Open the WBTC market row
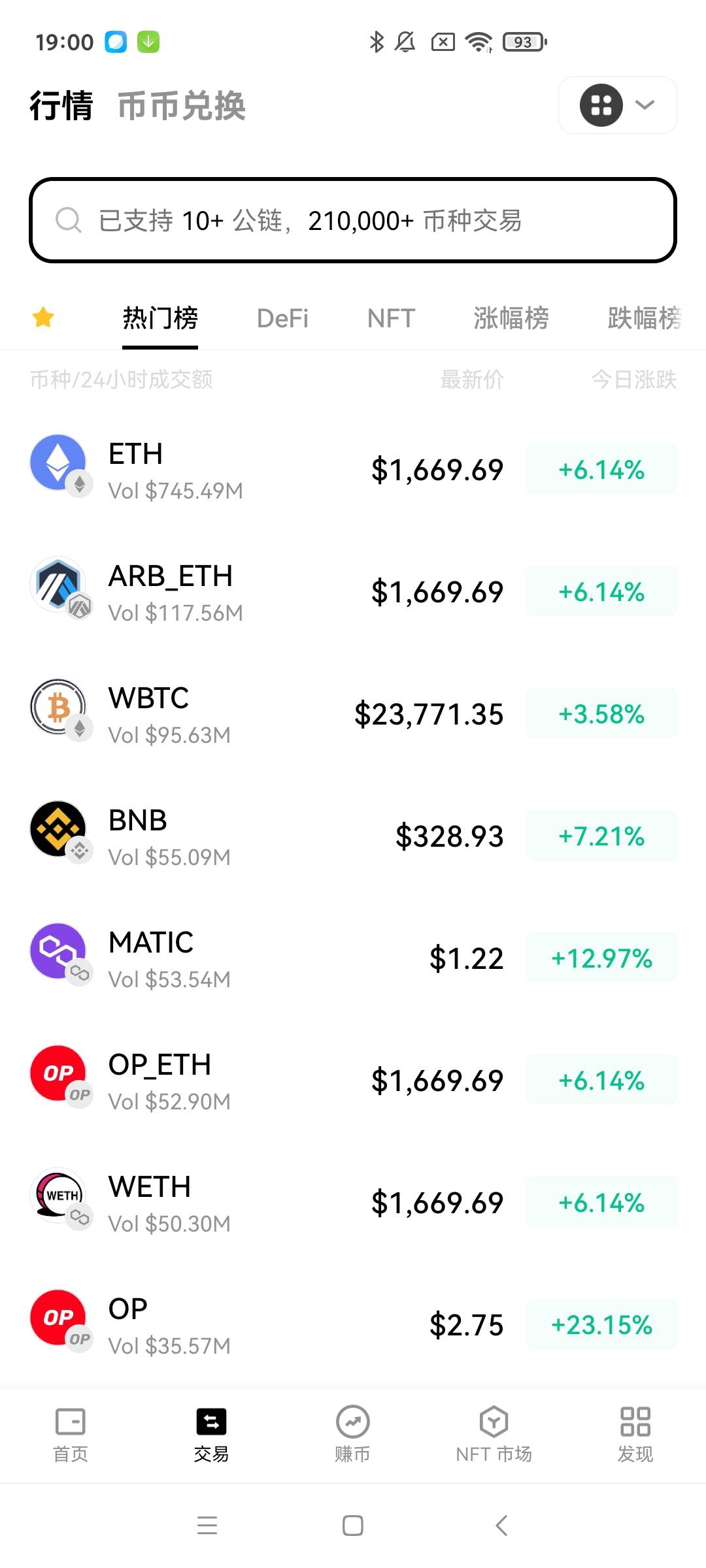The width and height of the screenshot is (706, 1568). [x=353, y=714]
